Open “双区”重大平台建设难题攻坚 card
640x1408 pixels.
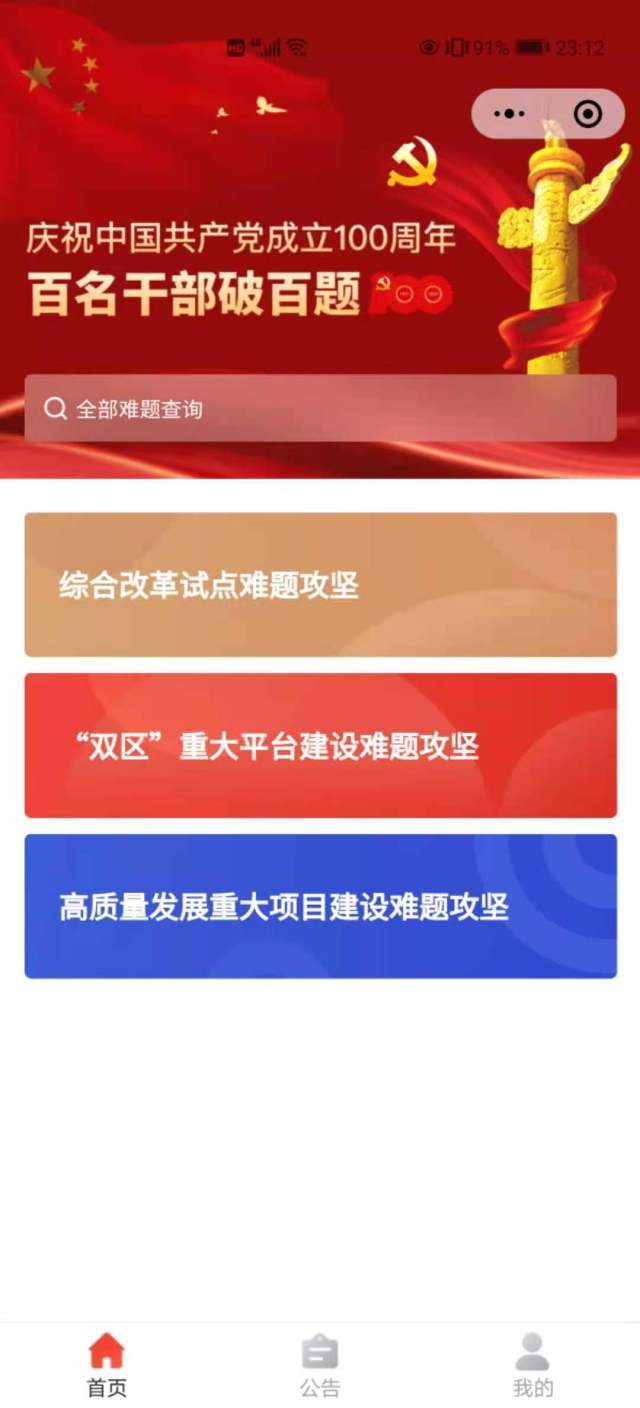pos(320,746)
